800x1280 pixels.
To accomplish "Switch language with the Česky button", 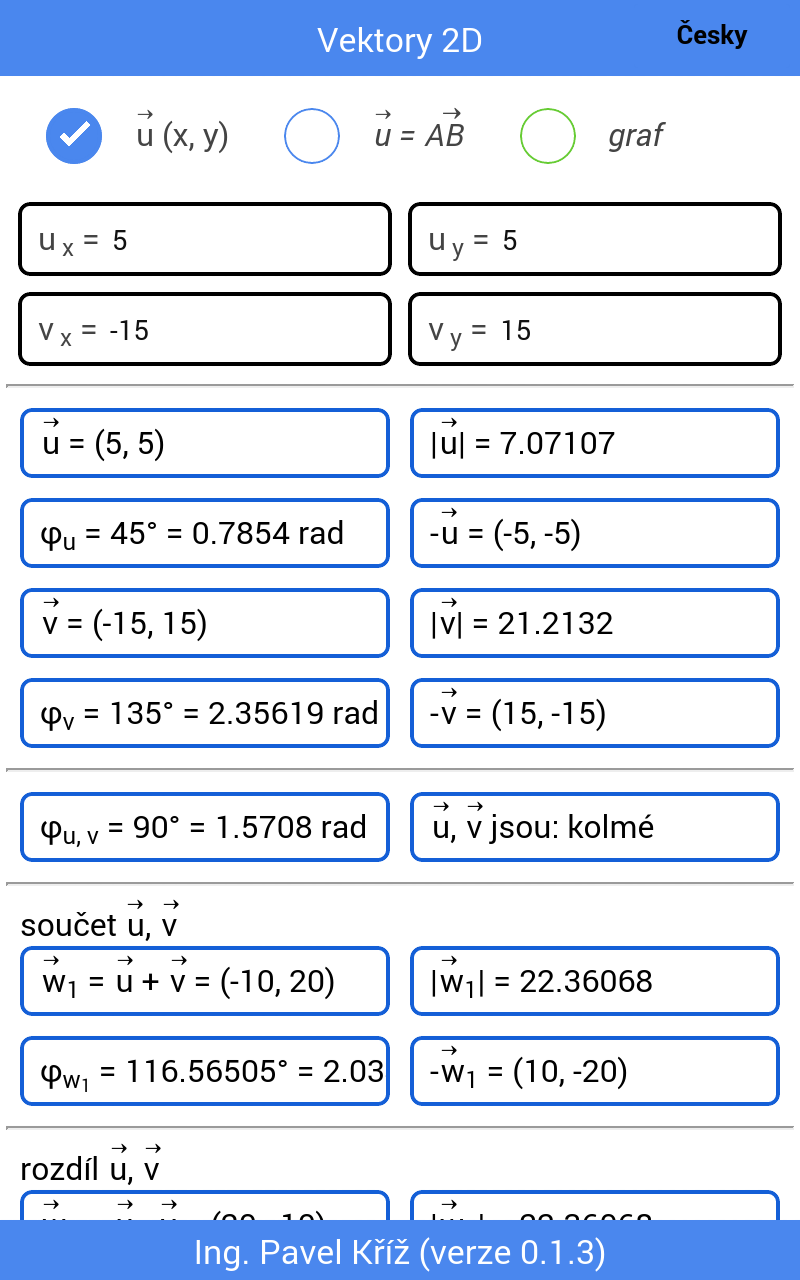I will click(711, 36).
